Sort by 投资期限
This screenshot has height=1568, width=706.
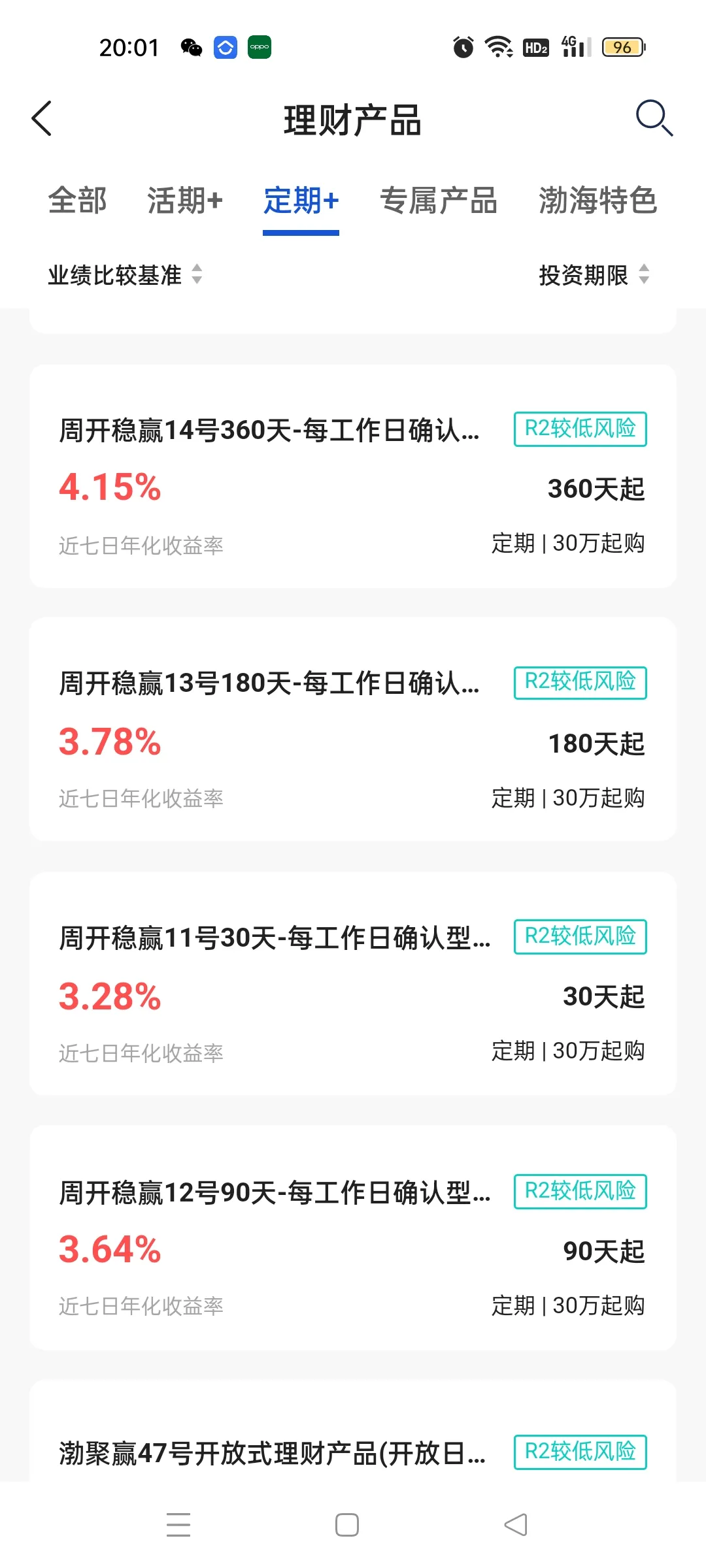(594, 275)
